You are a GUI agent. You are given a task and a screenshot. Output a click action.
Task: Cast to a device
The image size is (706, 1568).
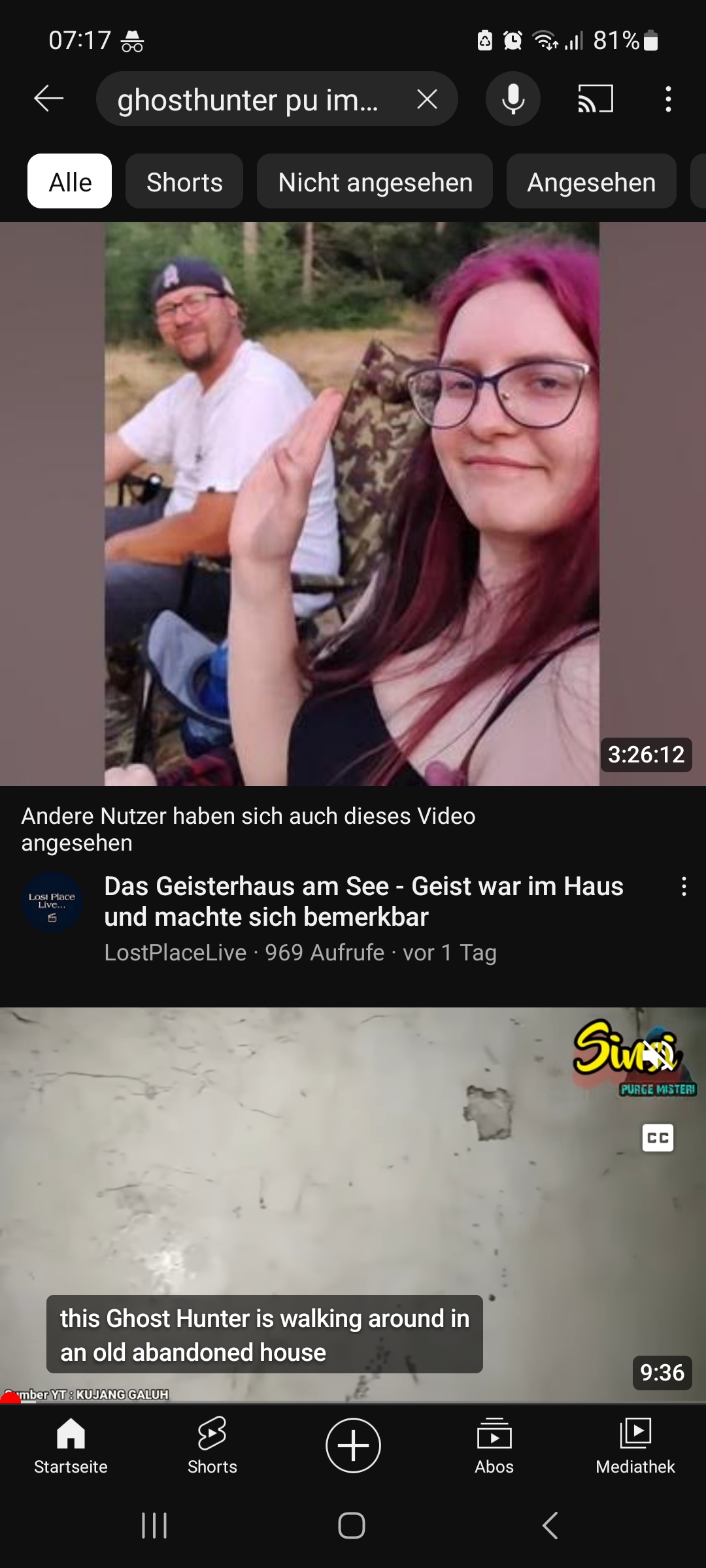(596, 99)
